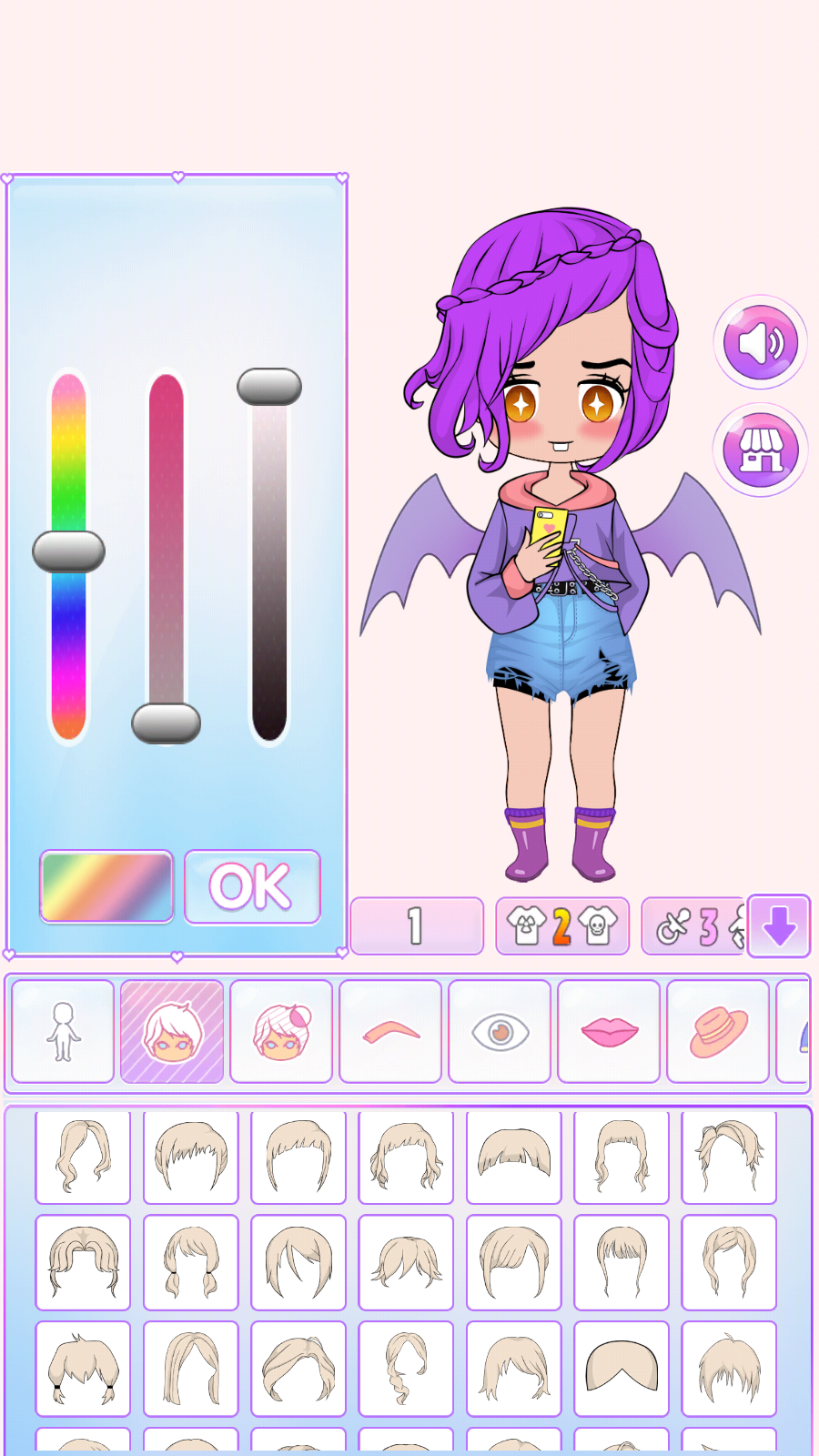Viewport: 819px width, 1456px height.
Task: Switch to the lips category
Action: tap(609, 1031)
